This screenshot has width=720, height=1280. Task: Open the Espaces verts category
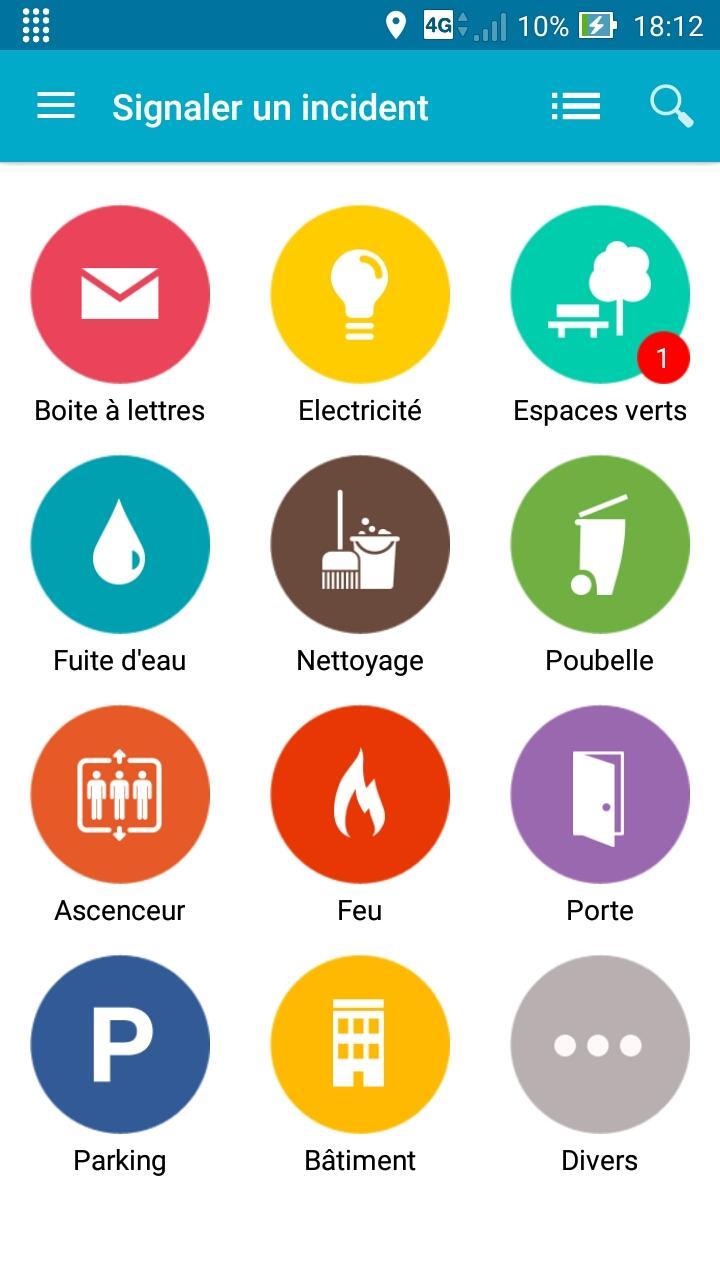[x=600, y=294]
